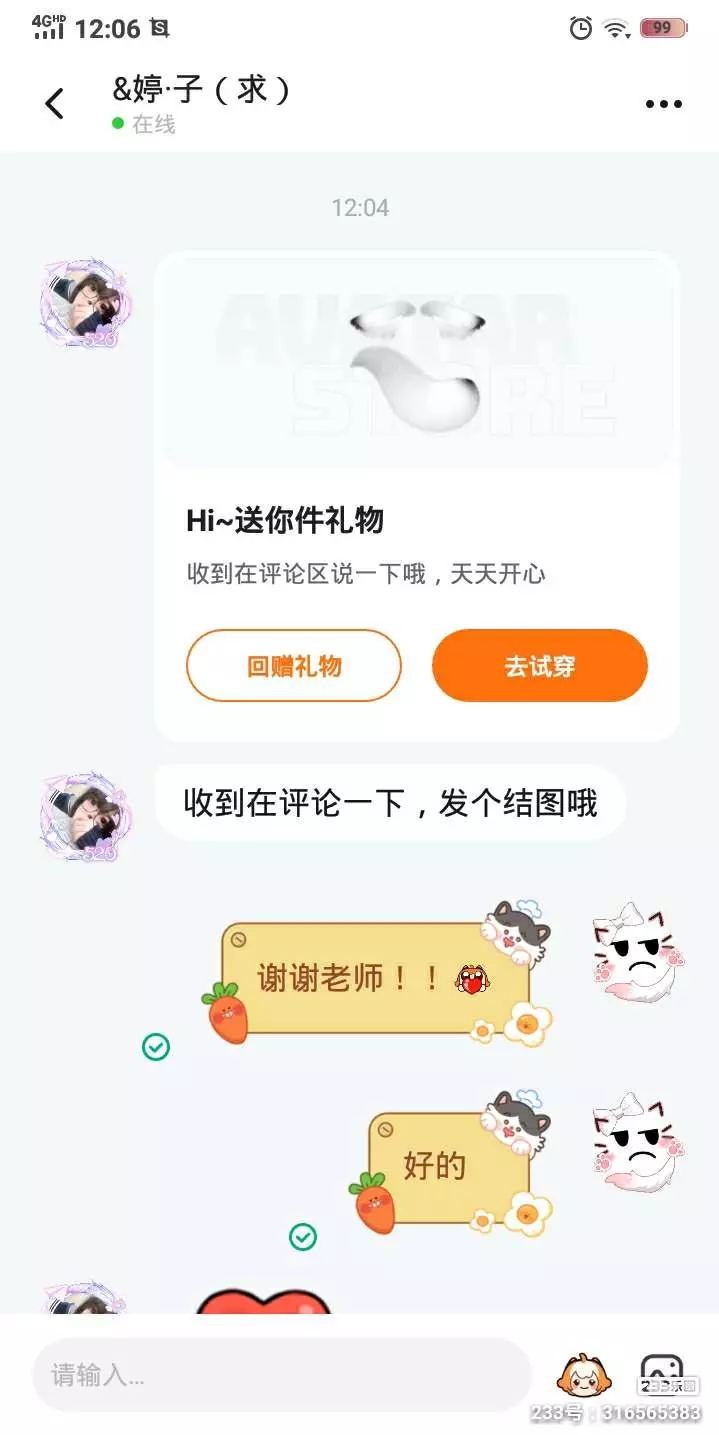Open the gift card with avatar item
Viewport: 719px width, 1435px height.
click(x=417, y=496)
